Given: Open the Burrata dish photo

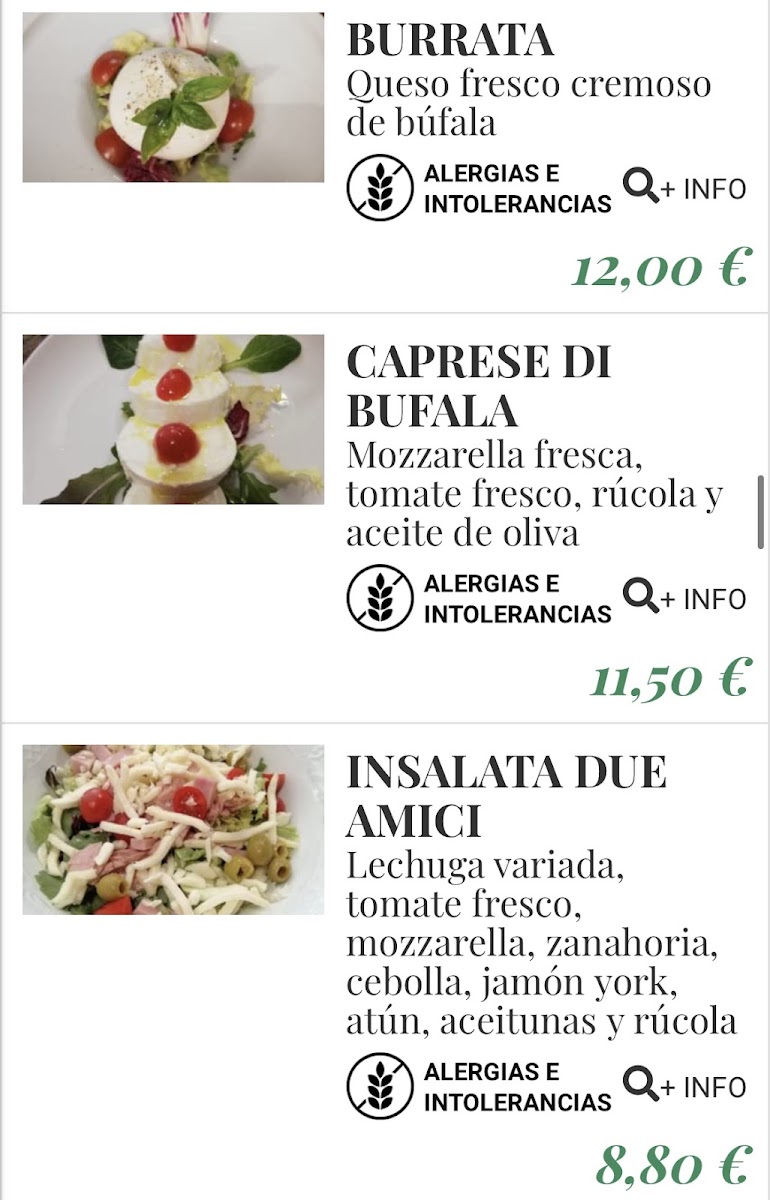Looking at the screenshot, I should [x=173, y=97].
